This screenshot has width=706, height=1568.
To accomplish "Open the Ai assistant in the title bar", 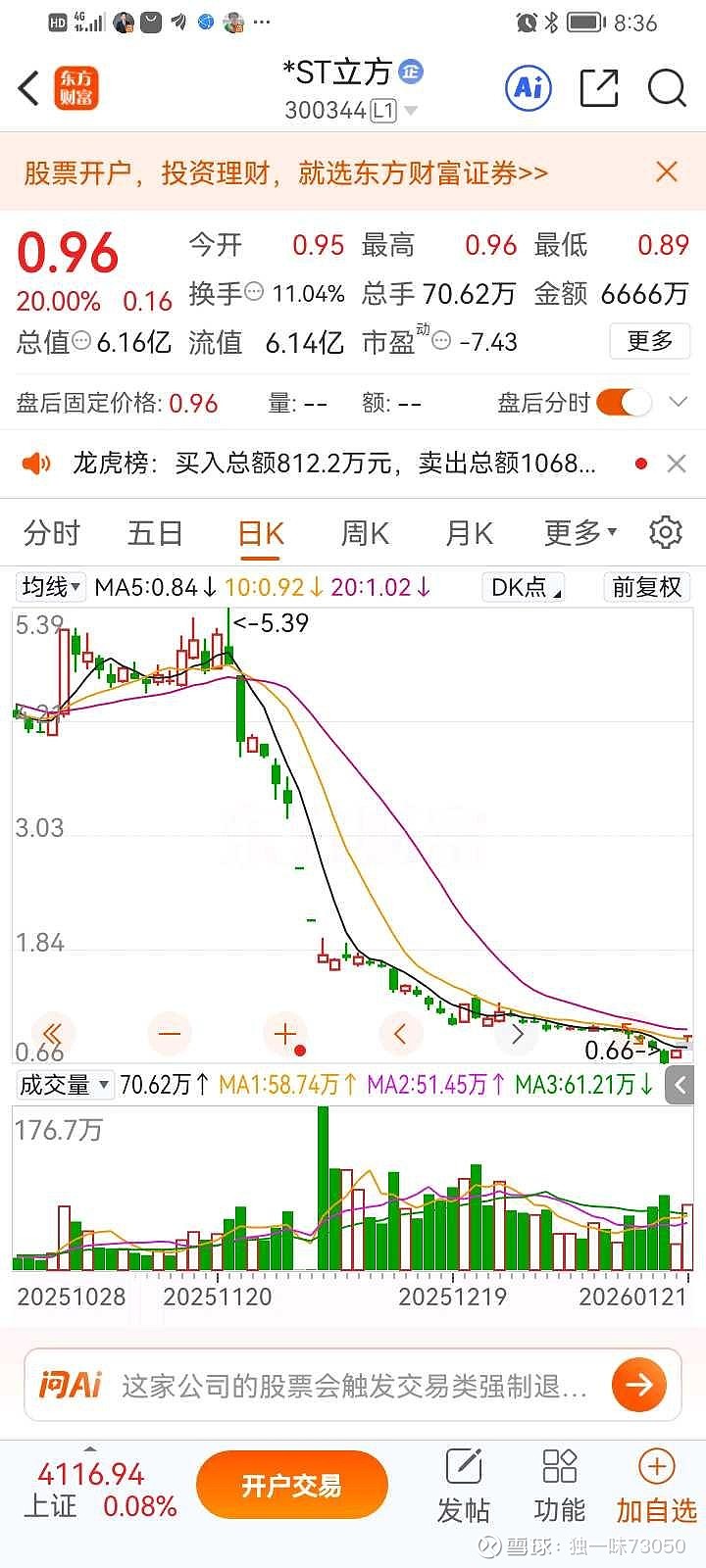I will pos(528,87).
